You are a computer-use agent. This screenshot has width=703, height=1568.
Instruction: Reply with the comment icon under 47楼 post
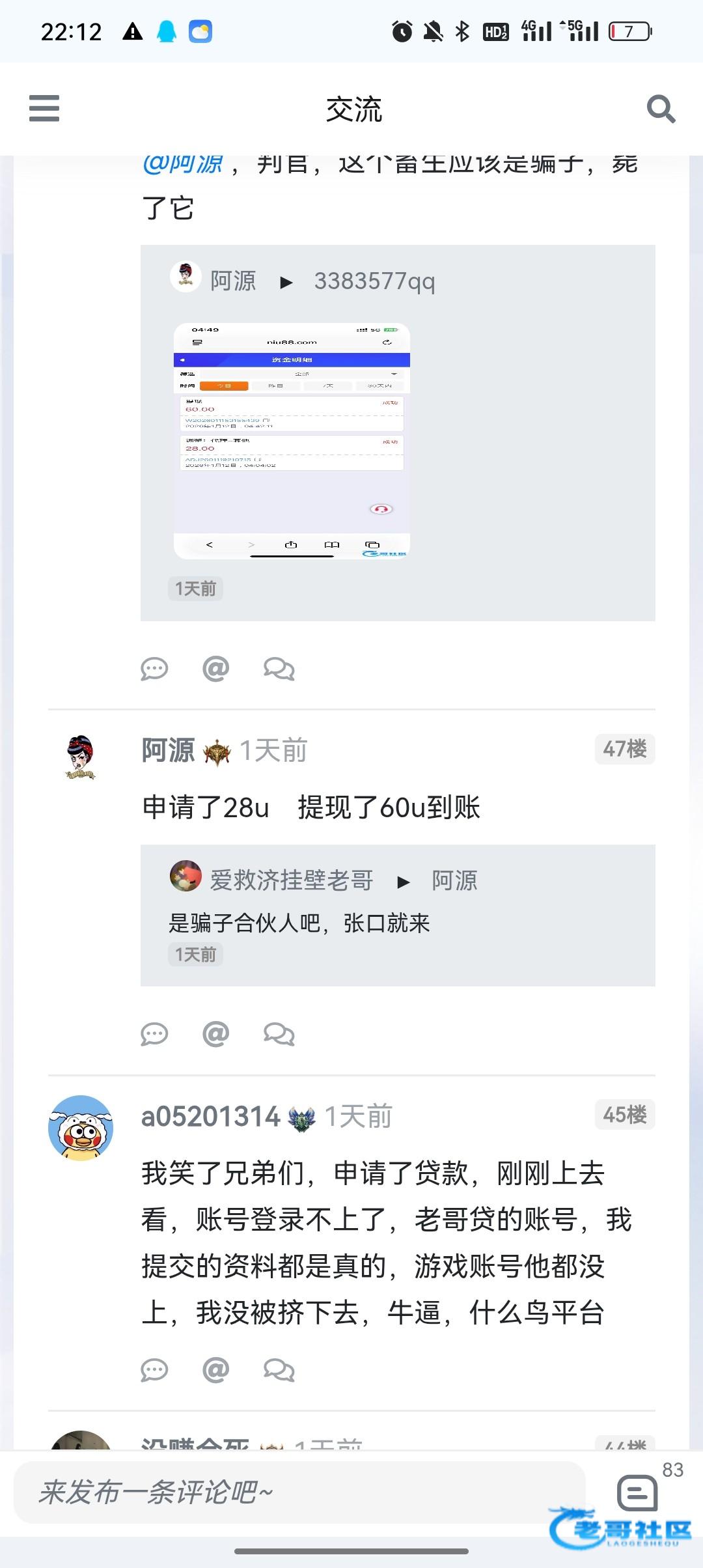coord(154,1034)
